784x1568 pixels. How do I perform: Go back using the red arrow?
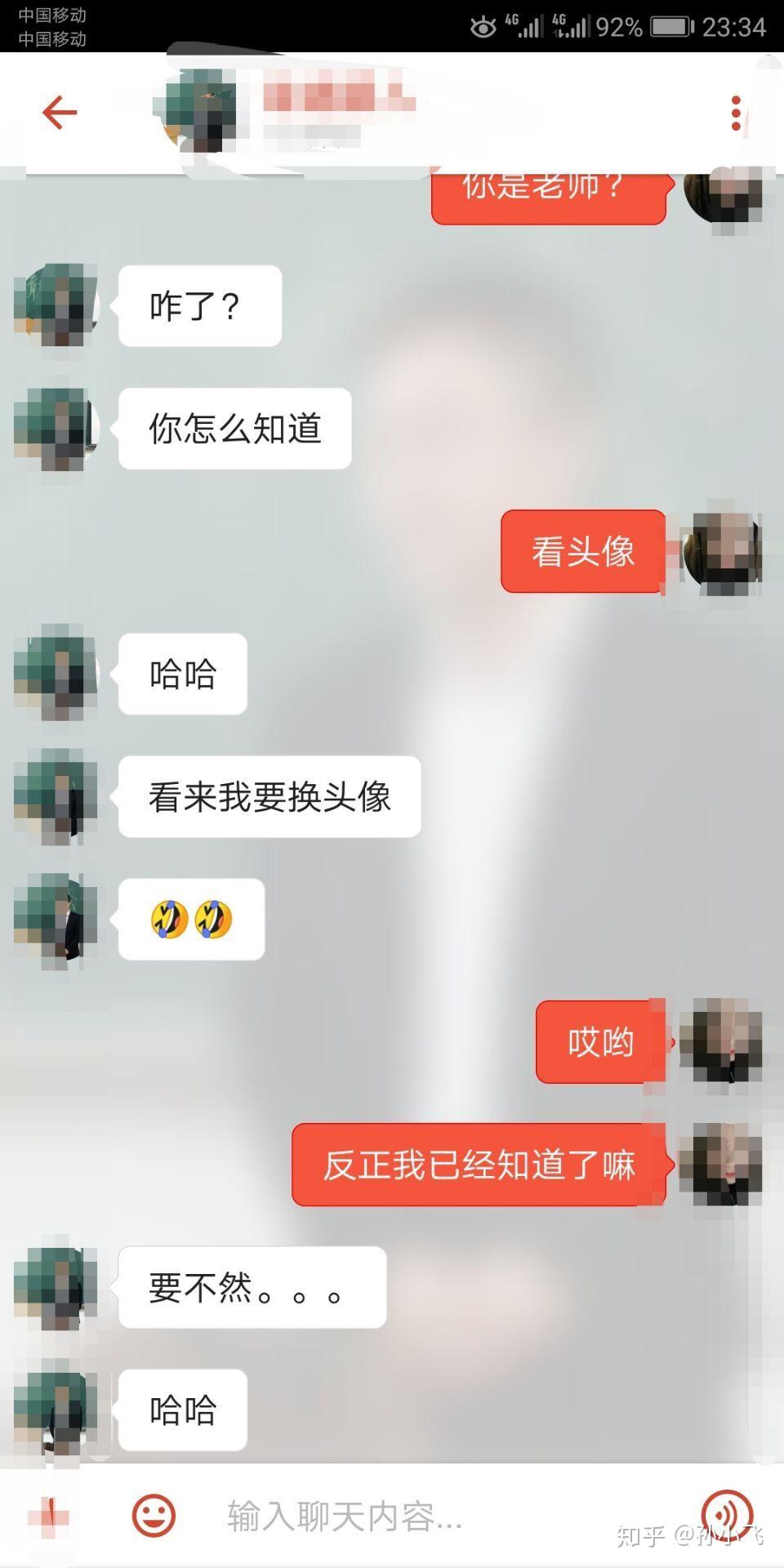click(59, 112)
